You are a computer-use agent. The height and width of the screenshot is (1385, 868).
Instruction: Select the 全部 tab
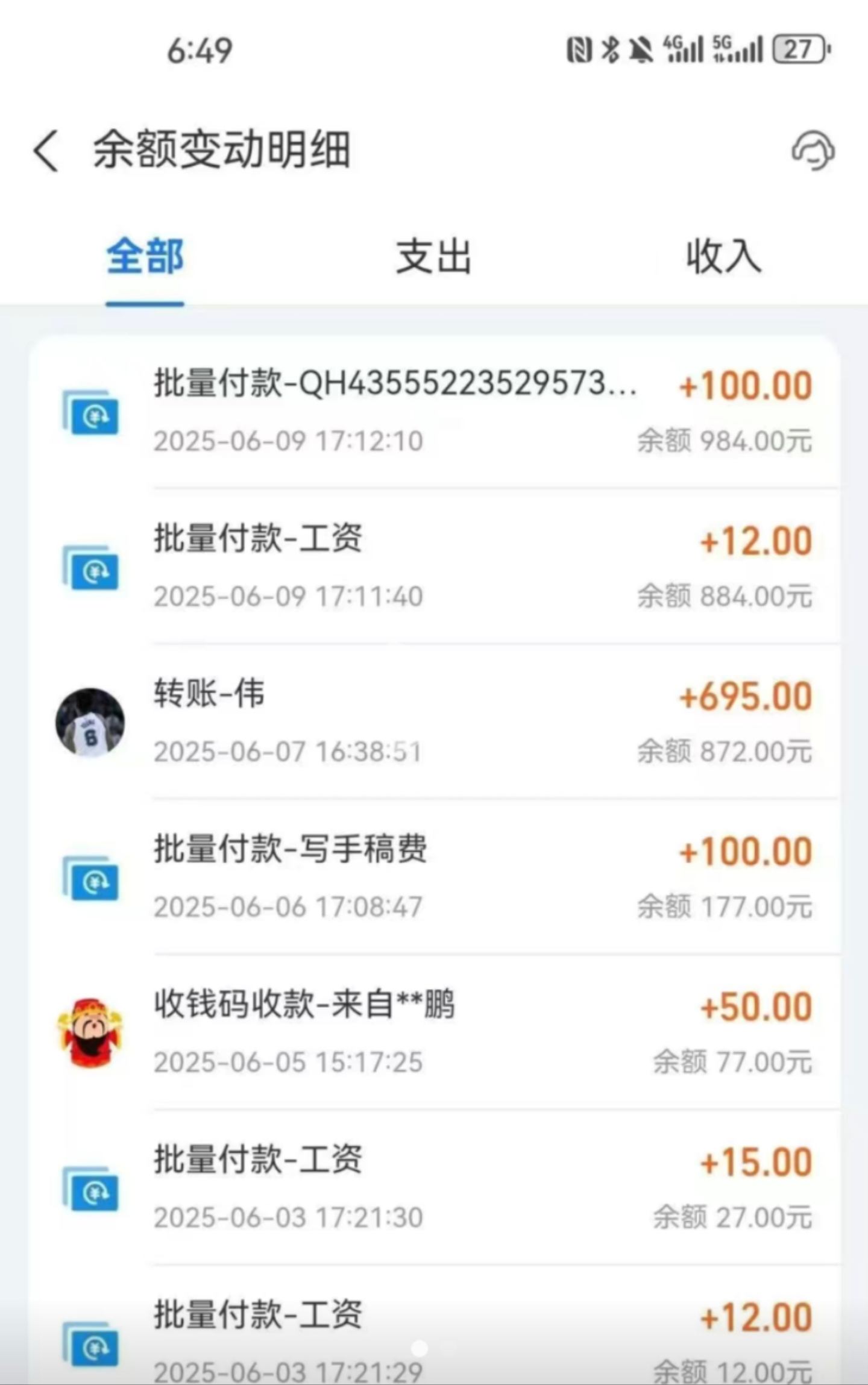tap(145, 257)
